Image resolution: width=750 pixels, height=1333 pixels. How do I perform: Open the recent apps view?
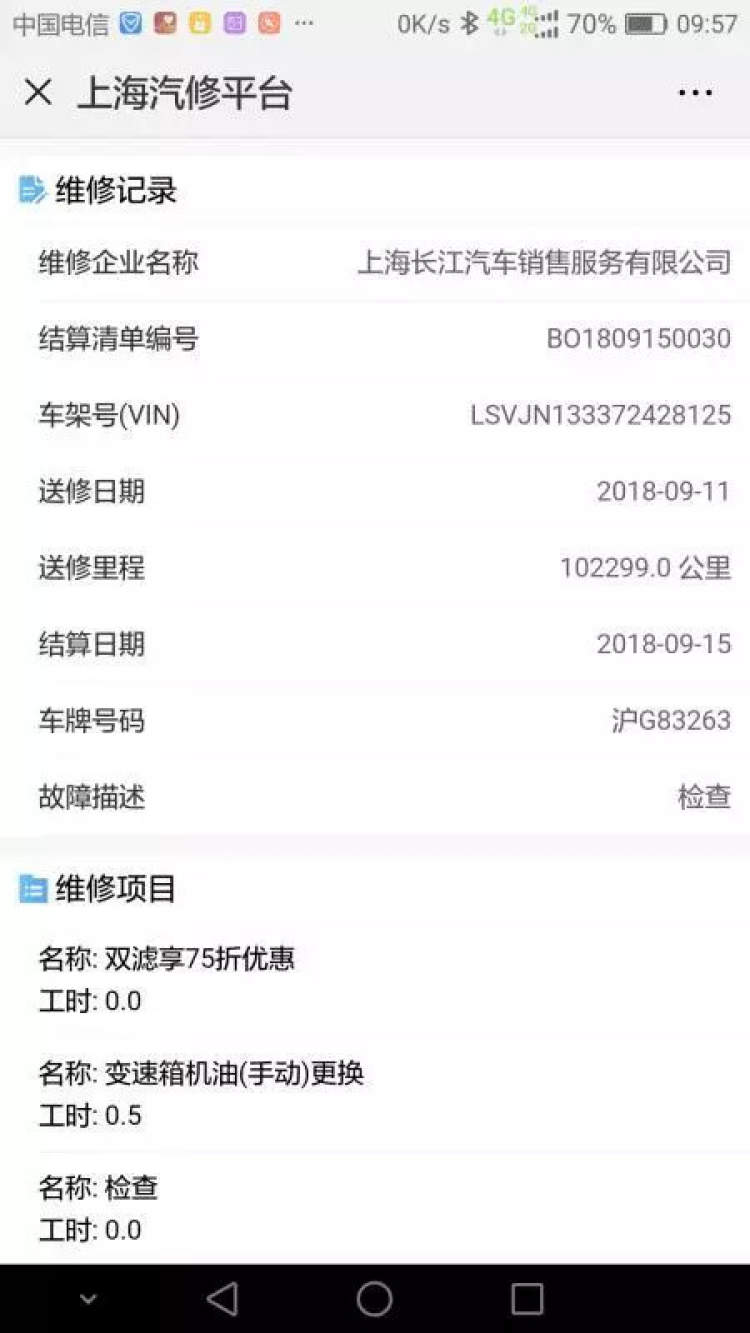[x=527, y=1299]
